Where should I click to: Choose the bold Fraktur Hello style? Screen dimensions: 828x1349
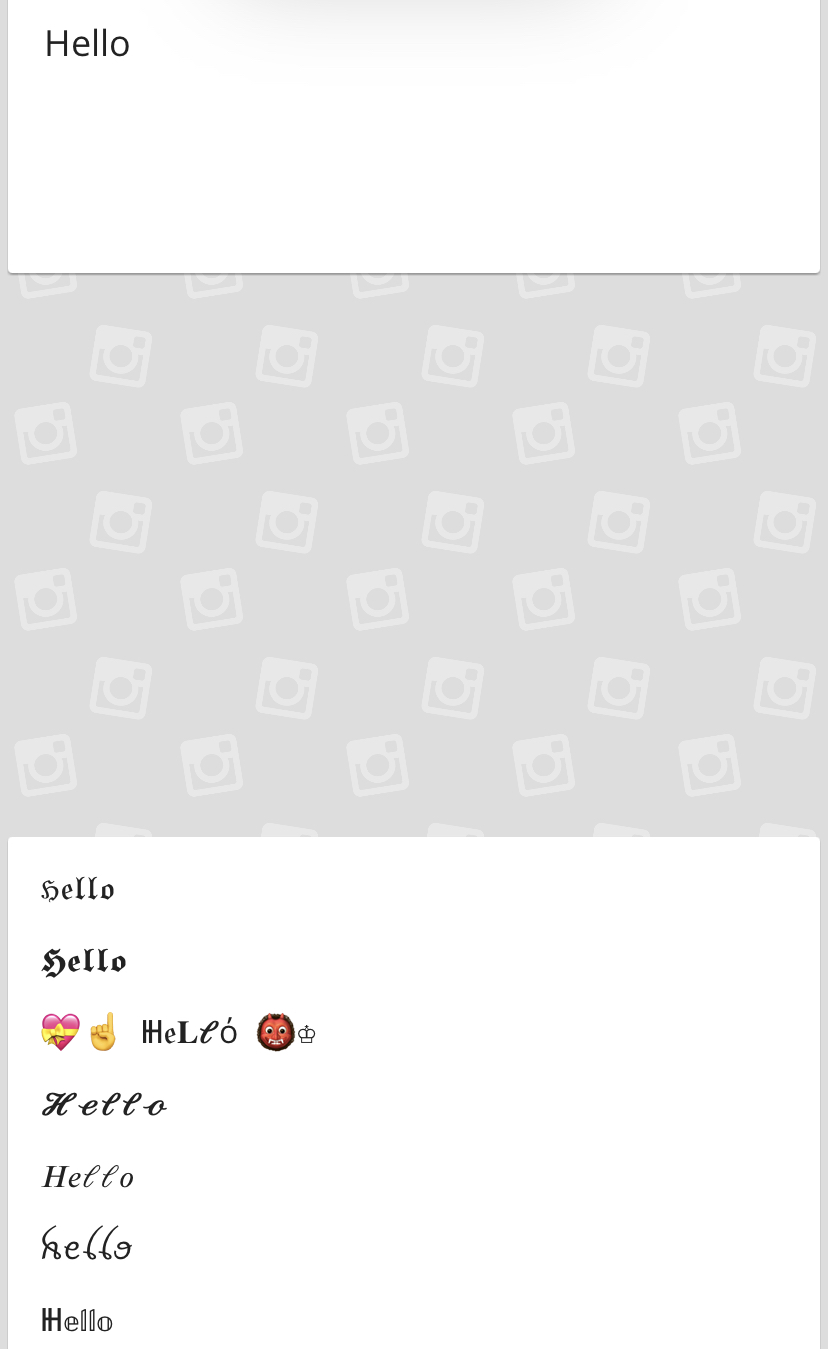[84, 961]
